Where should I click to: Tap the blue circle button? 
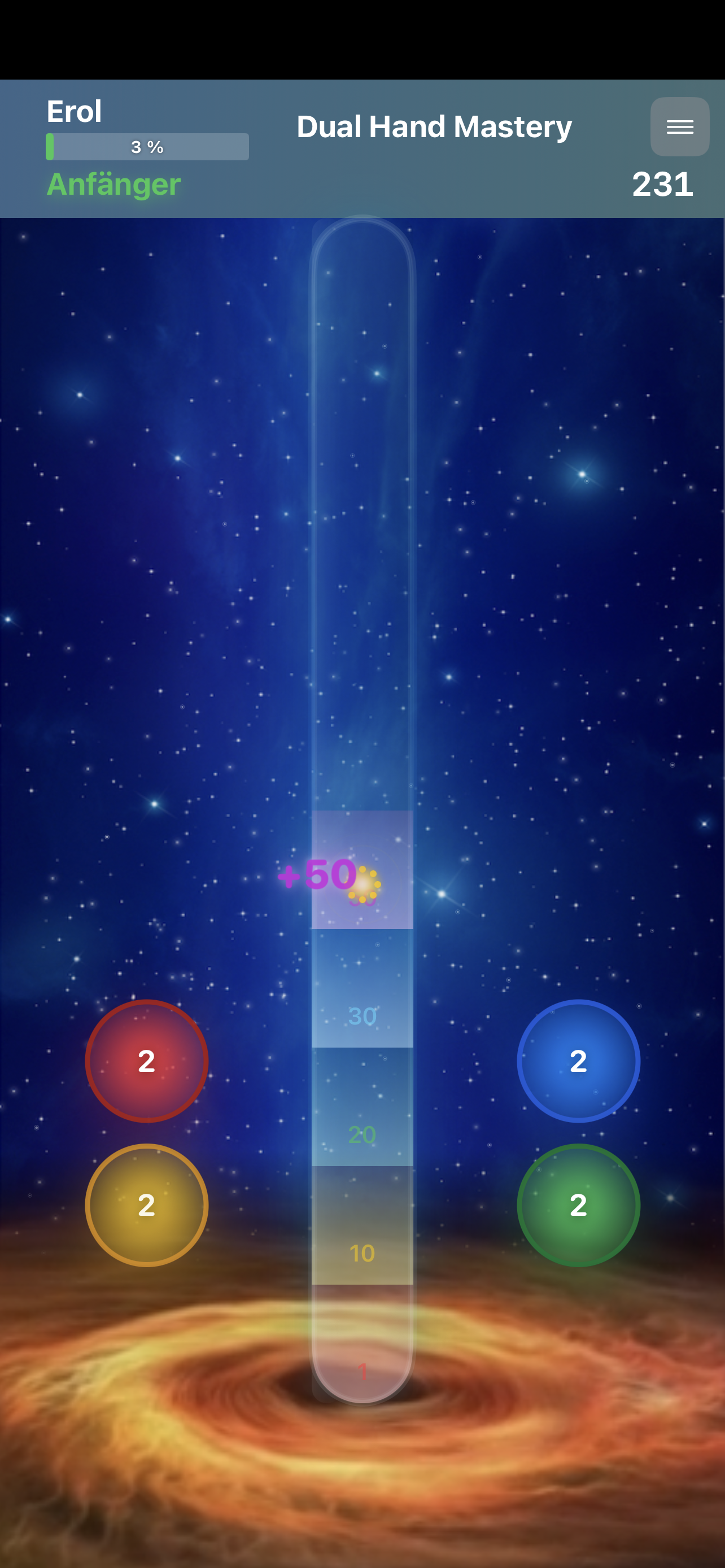(578, 1061)
